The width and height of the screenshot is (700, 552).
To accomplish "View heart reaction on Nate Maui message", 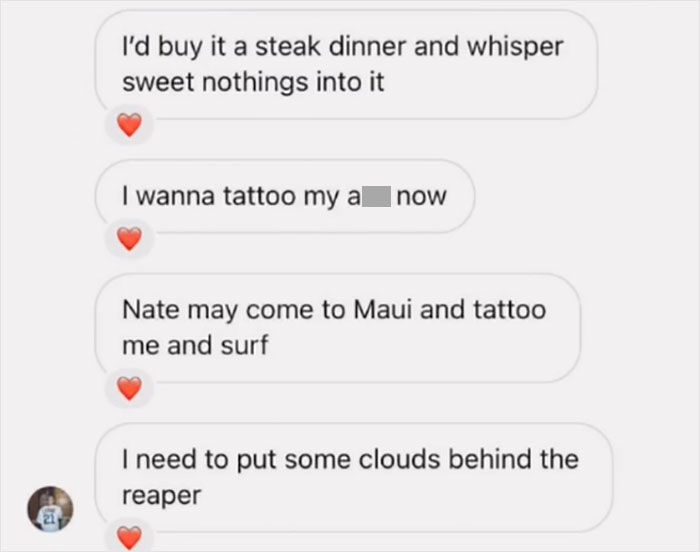I will click(x=129, y=389).
